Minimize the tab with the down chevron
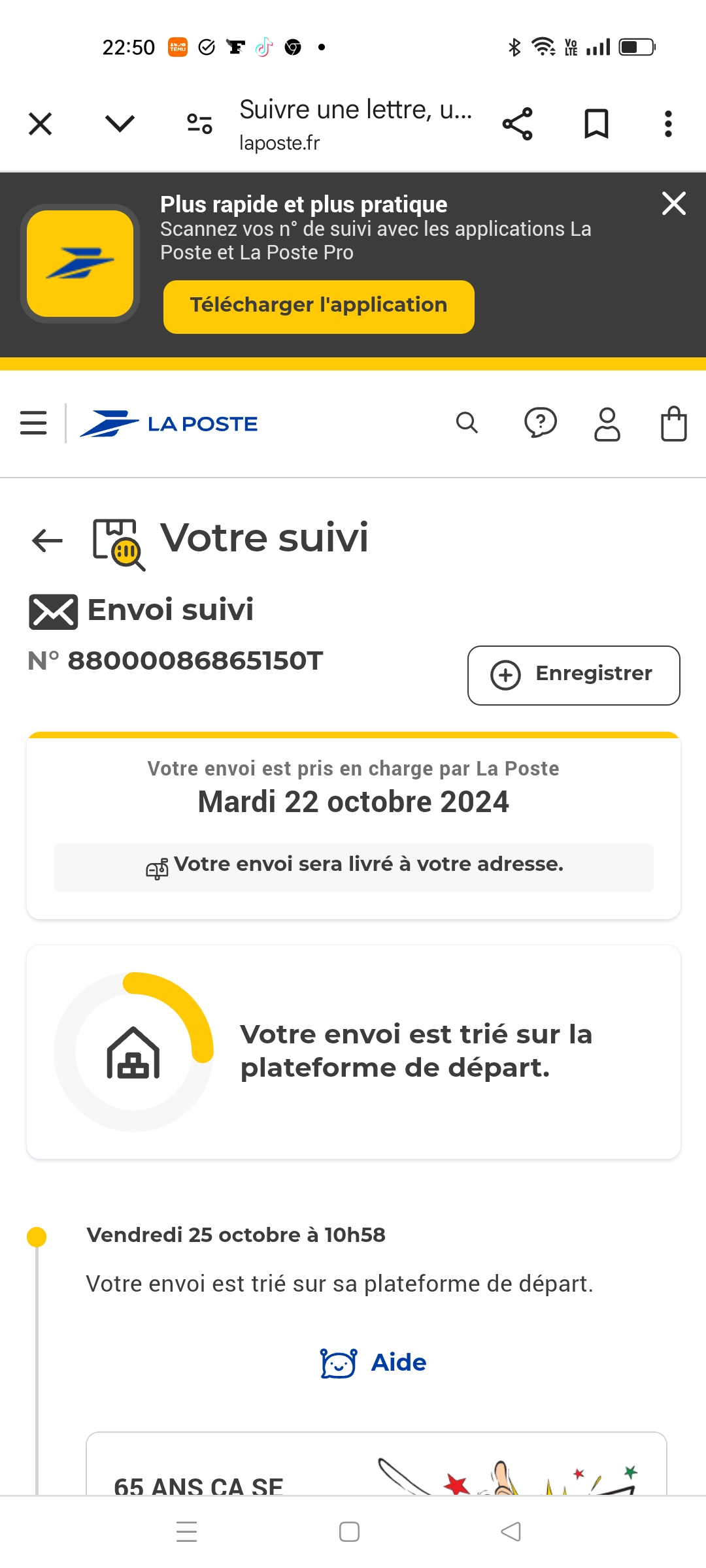The image size is (706, 1568). pos(120,123)
